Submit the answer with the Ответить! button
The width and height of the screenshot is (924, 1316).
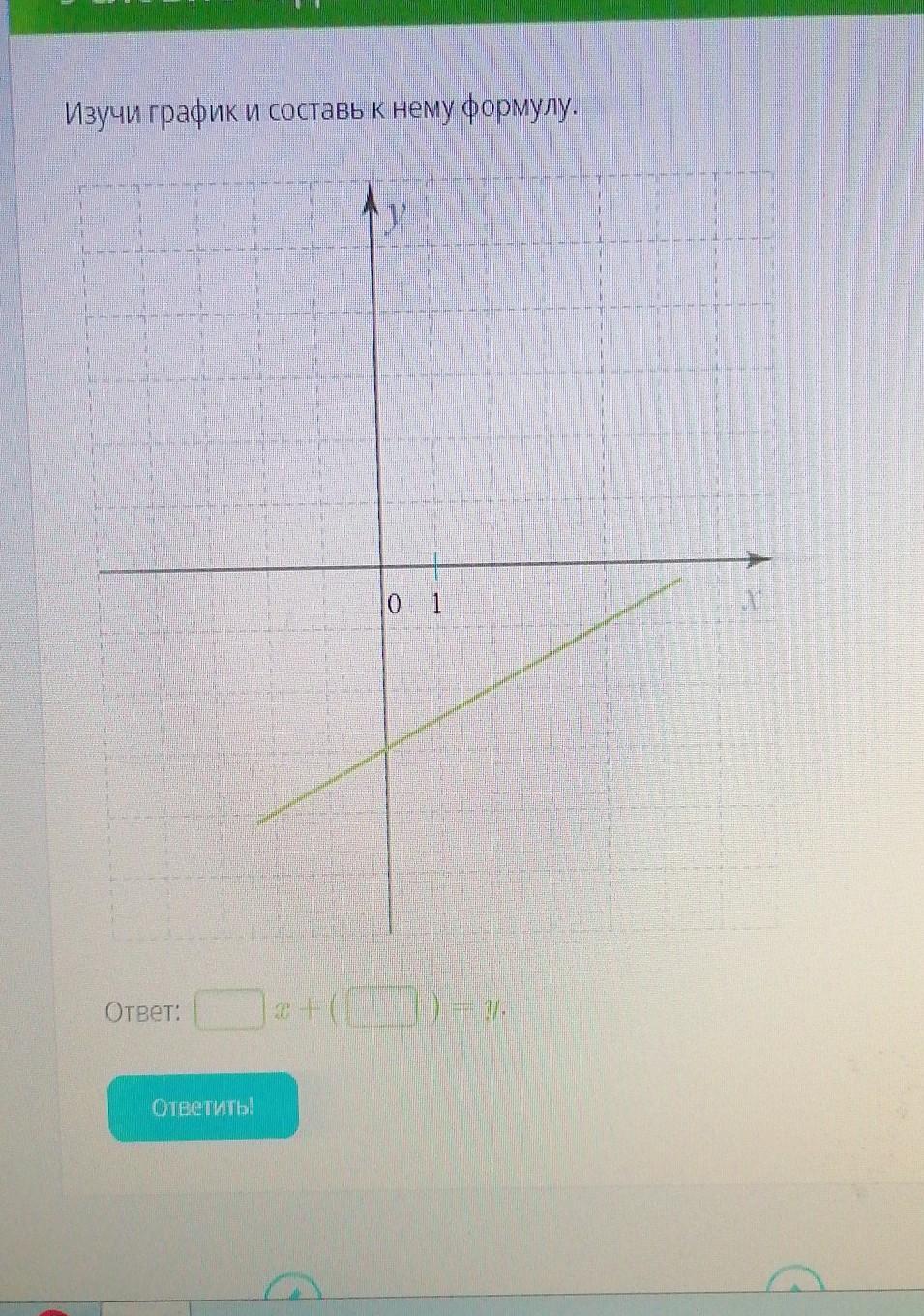(203, 1107)
